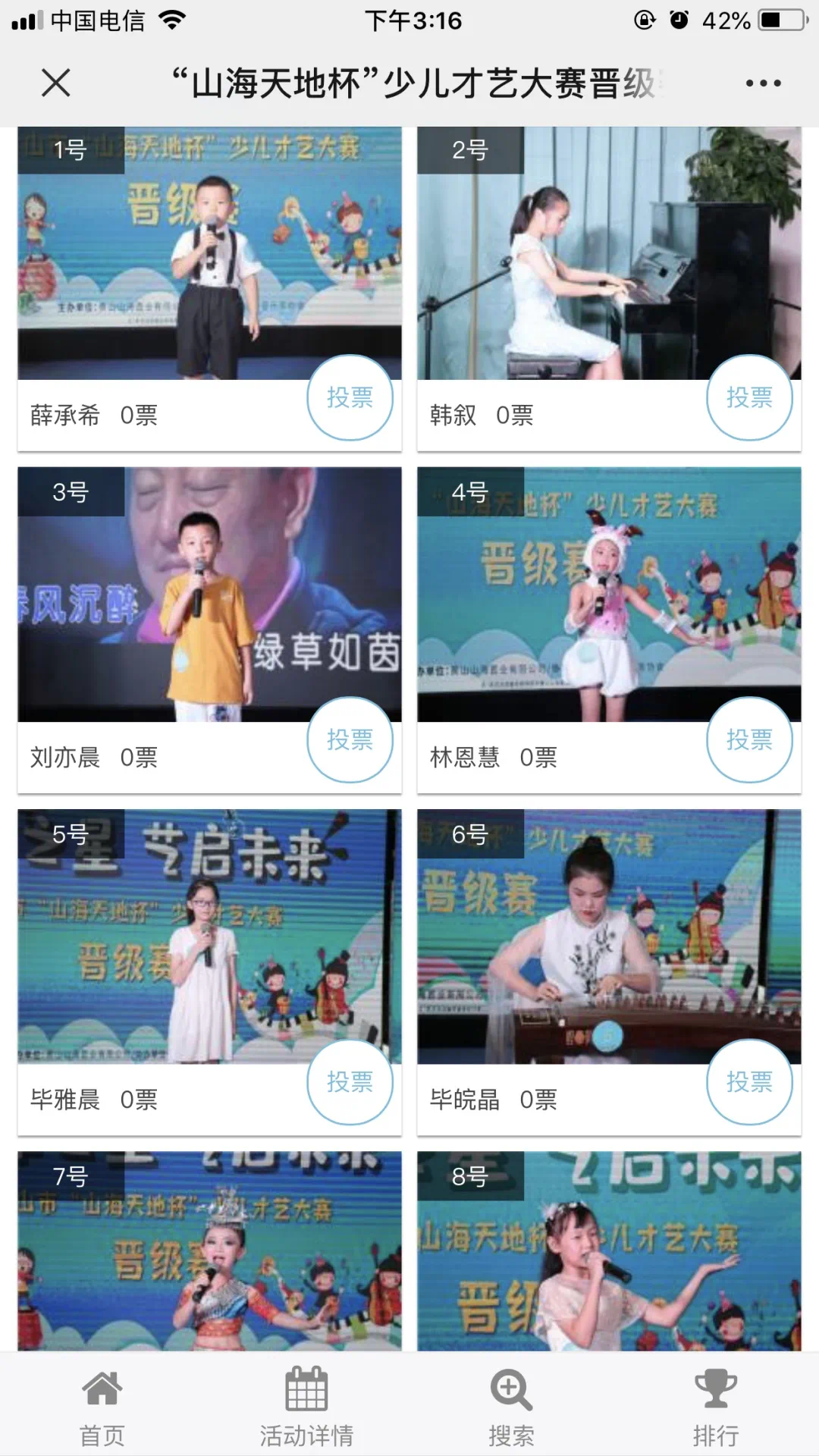Image resolution: width=819 pixels, height=1456 pixels.
Task: Cast a vote for 林恩慧
Action: tap(749, 739)
